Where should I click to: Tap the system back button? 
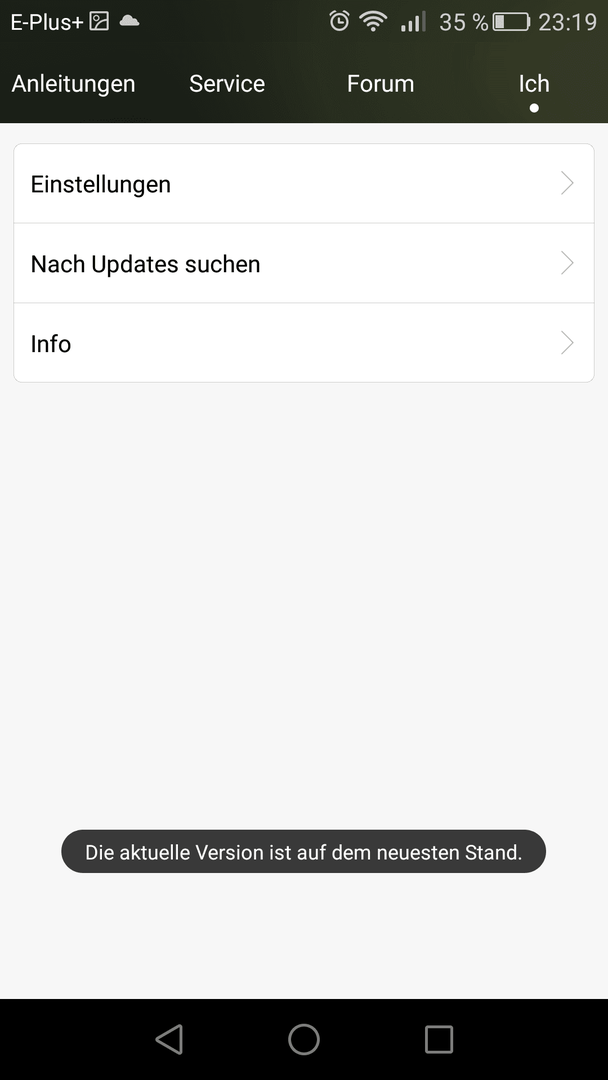click(x=169, y=1039)
